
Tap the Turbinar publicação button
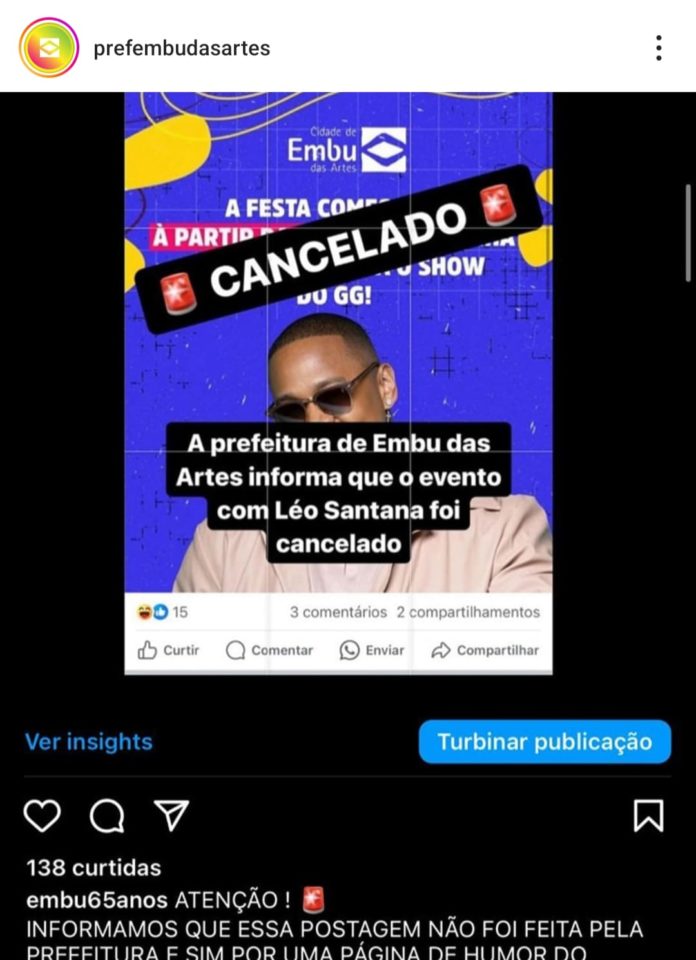(544, 741)
